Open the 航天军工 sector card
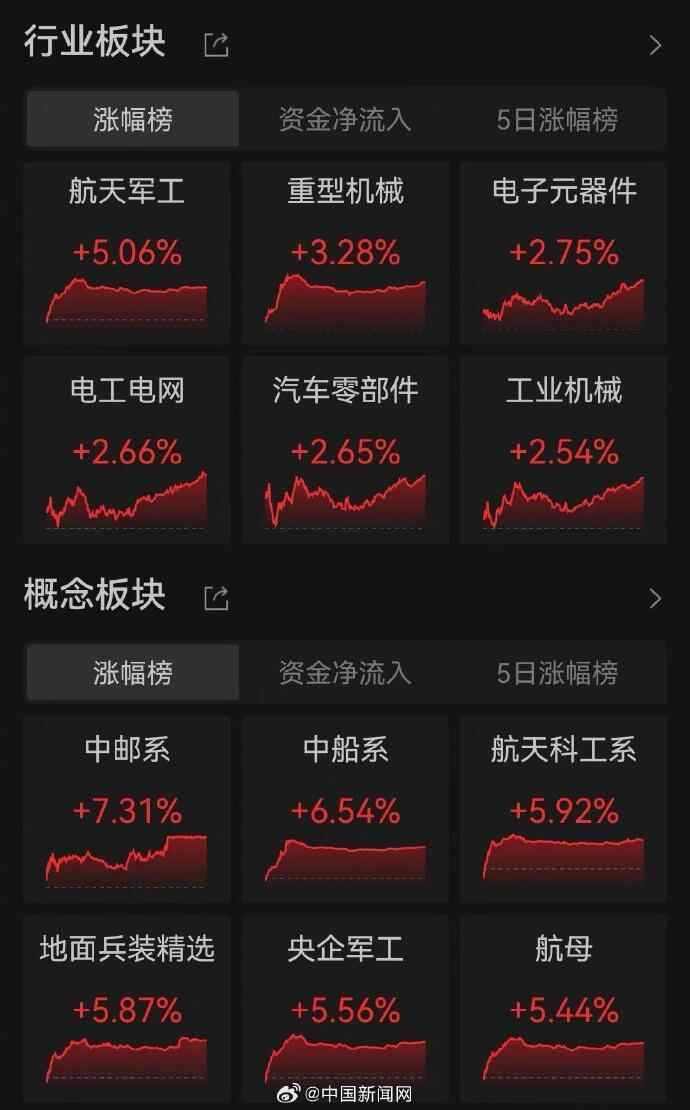This screenshot has width=690, height=1110. [x=126, y=253]
